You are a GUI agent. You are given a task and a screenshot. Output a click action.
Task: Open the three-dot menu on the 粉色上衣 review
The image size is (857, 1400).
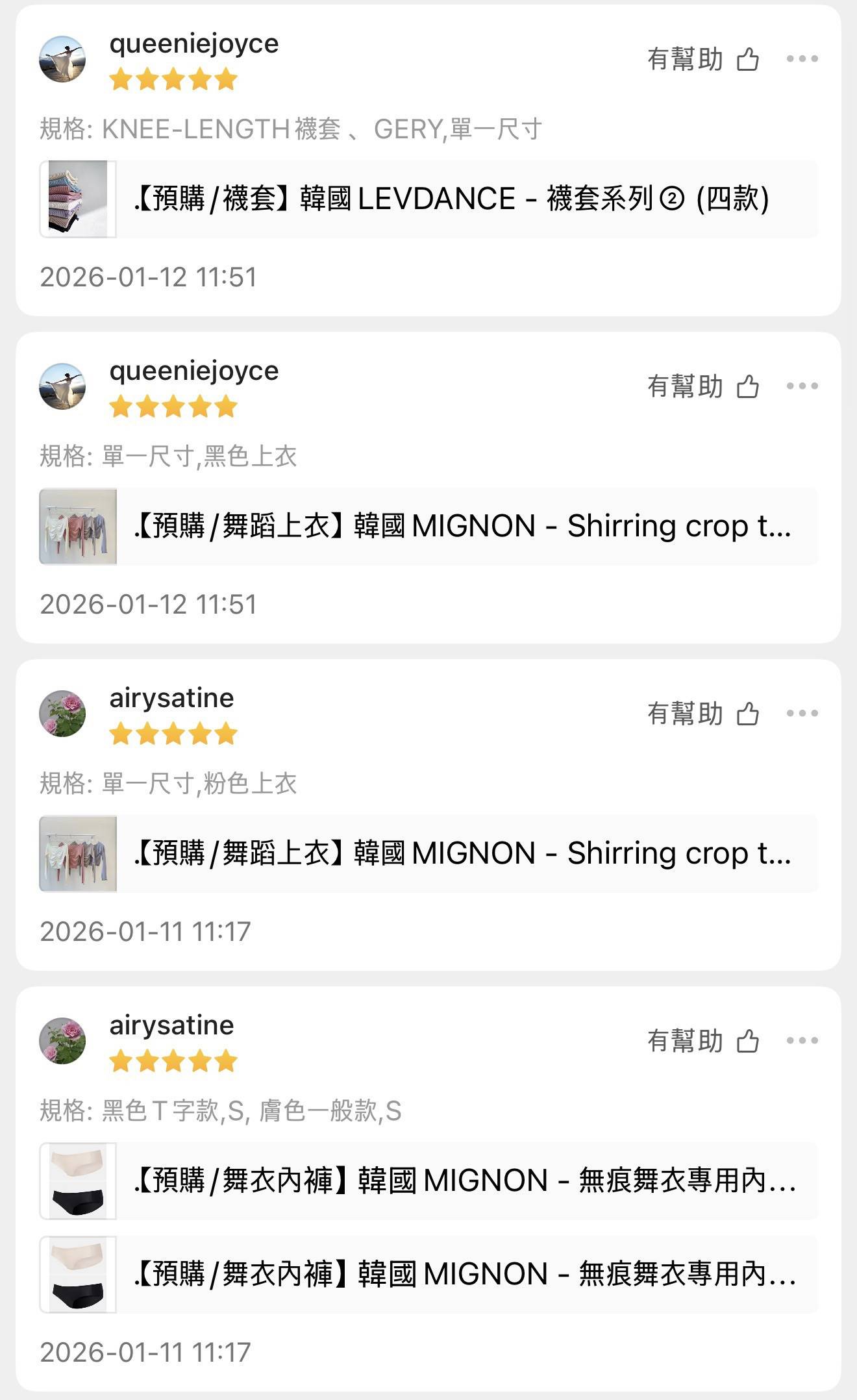(x=802, y=714)
